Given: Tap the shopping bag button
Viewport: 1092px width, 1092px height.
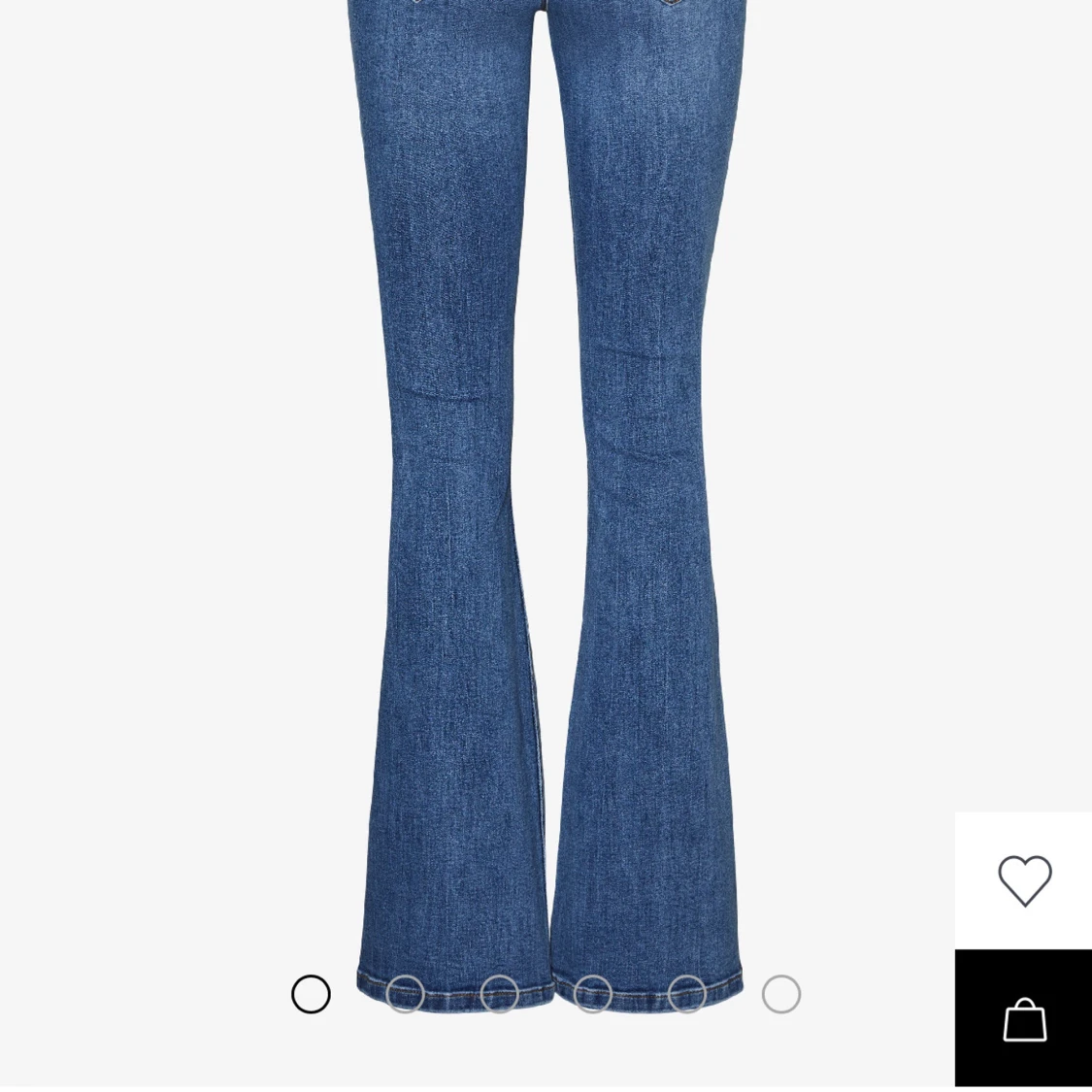Looking at the screenshot, I should [x=1024, y=1018].
